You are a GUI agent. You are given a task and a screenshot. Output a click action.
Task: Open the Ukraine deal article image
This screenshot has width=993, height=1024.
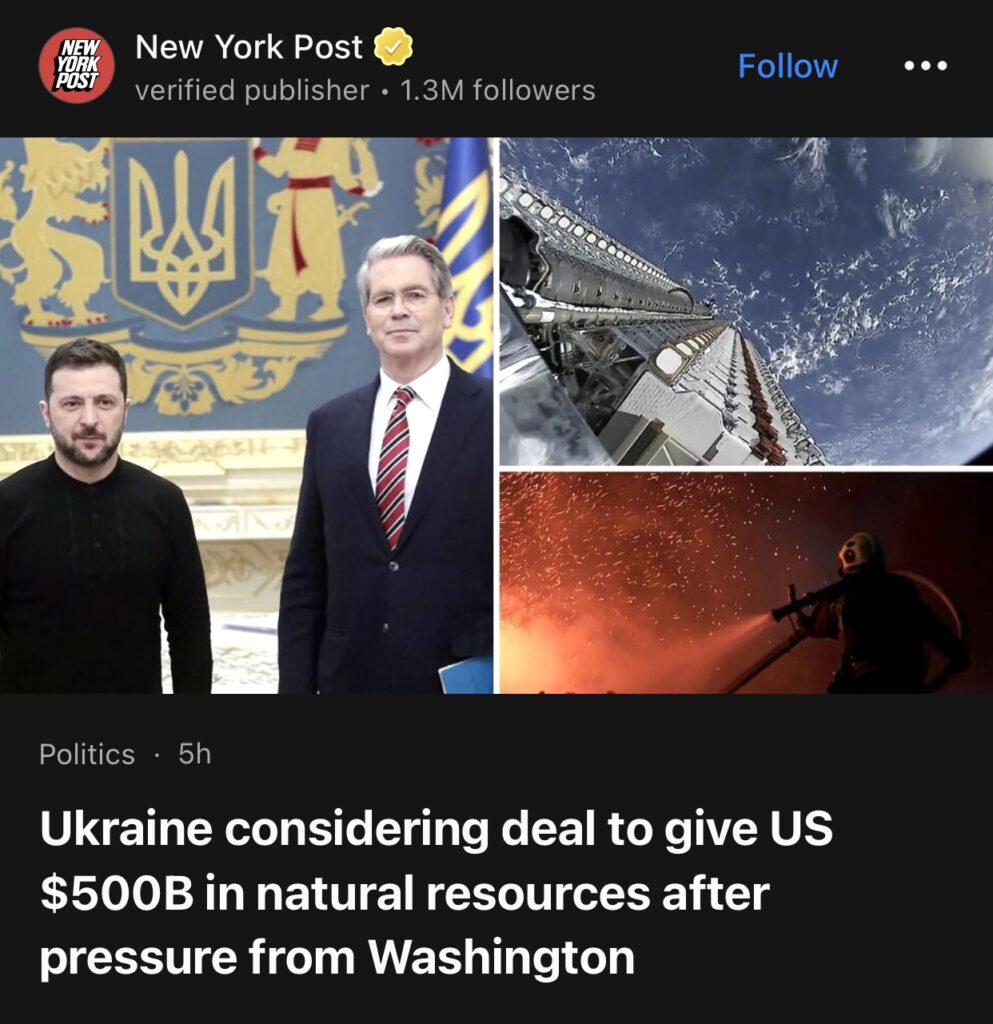496,415
